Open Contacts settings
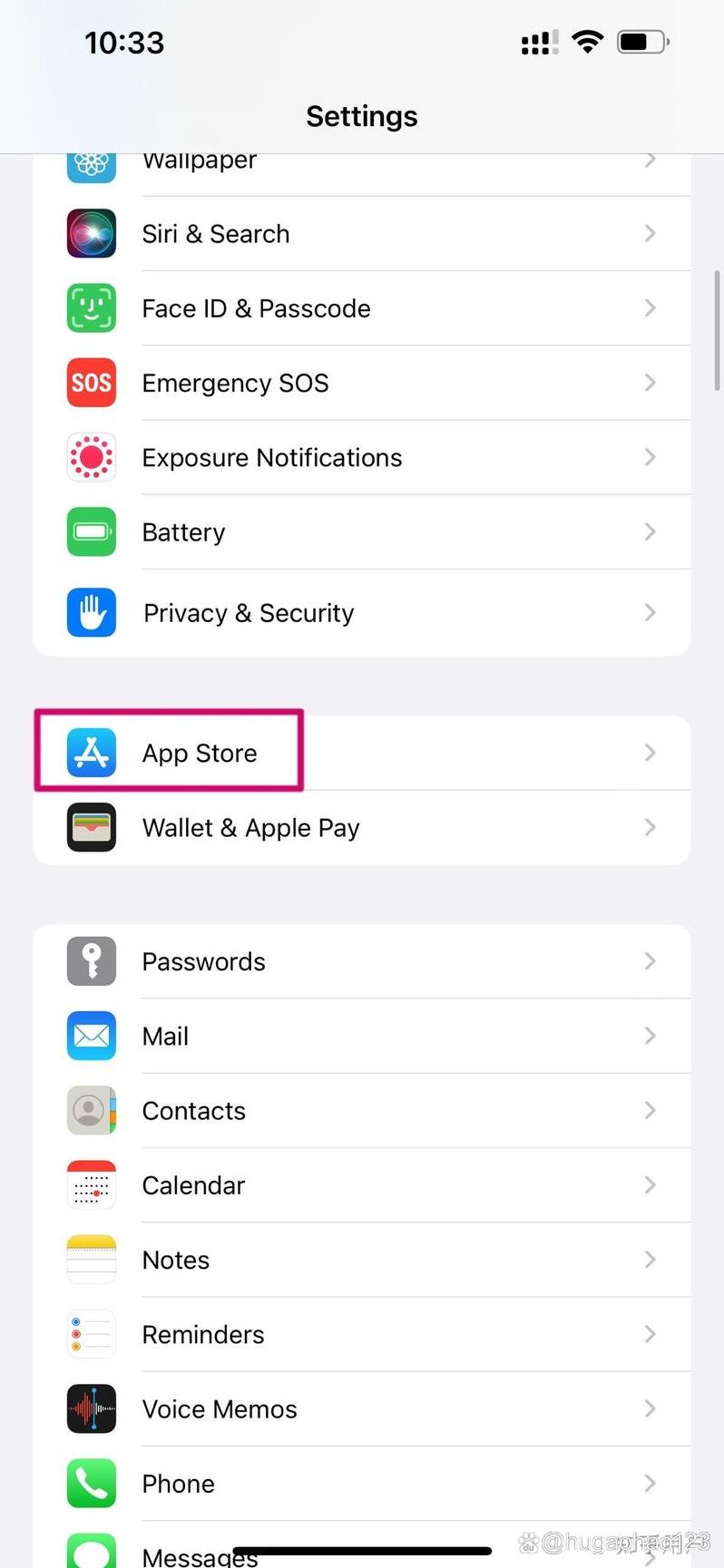The width and height of the screenshot is (724, 1568). coord(361,1110)
